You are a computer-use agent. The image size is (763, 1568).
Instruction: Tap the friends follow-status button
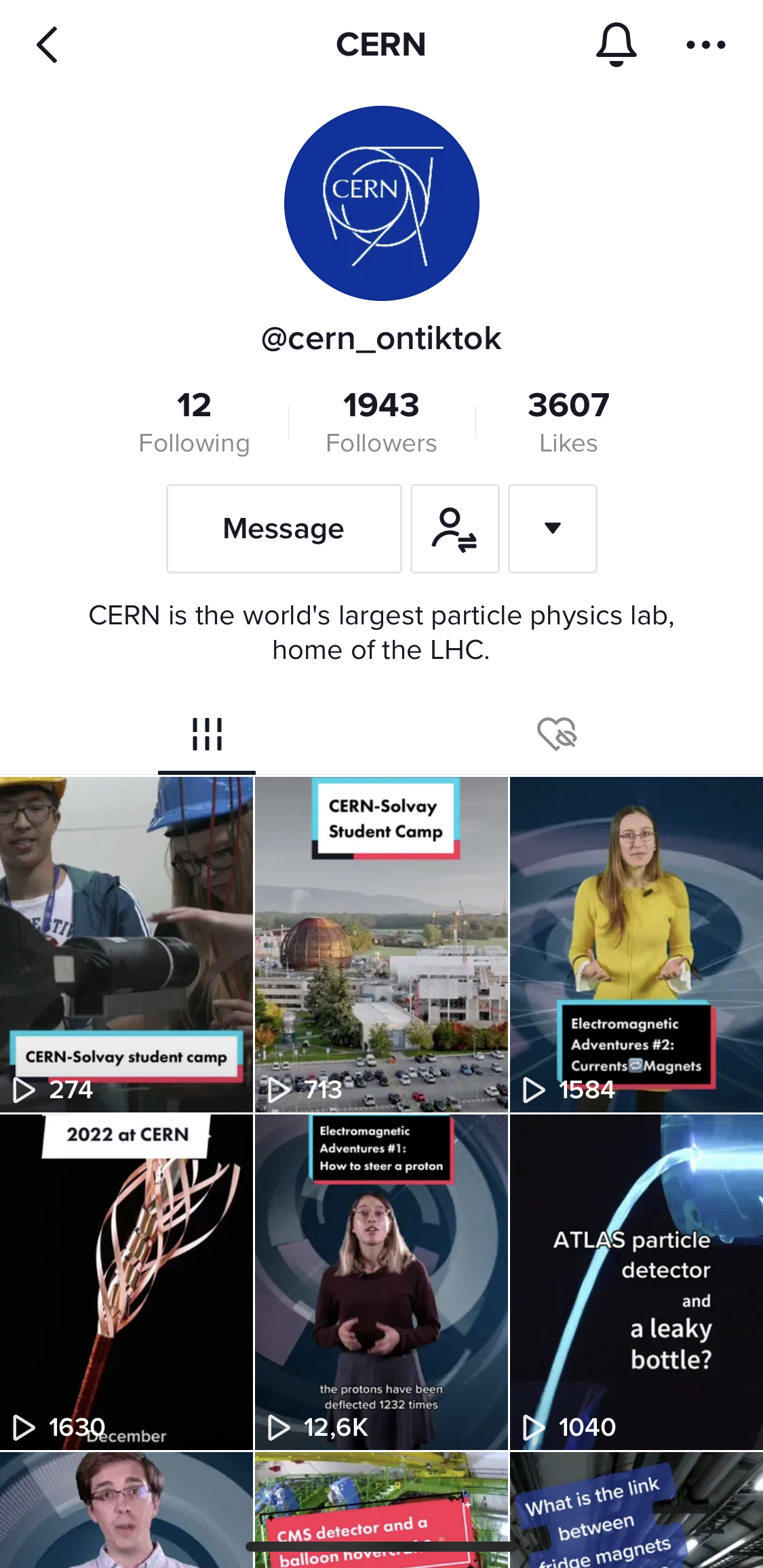coord(455,529)
